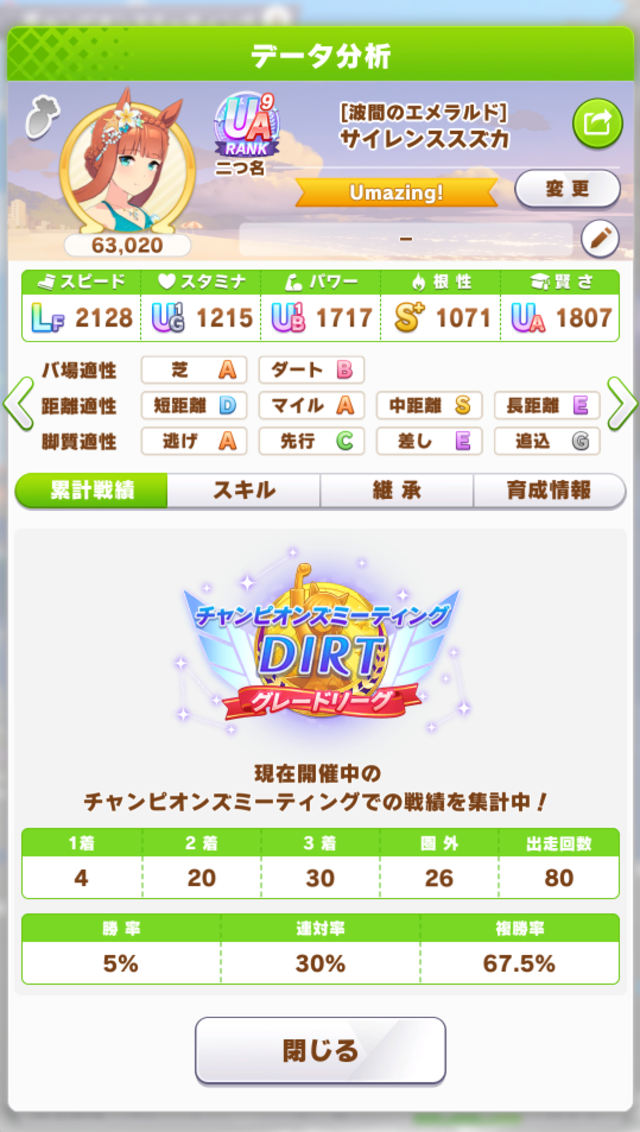Screen dimensions: 640x1132
Task: Open the 継承 tab
Action: [x=397, y=490]
